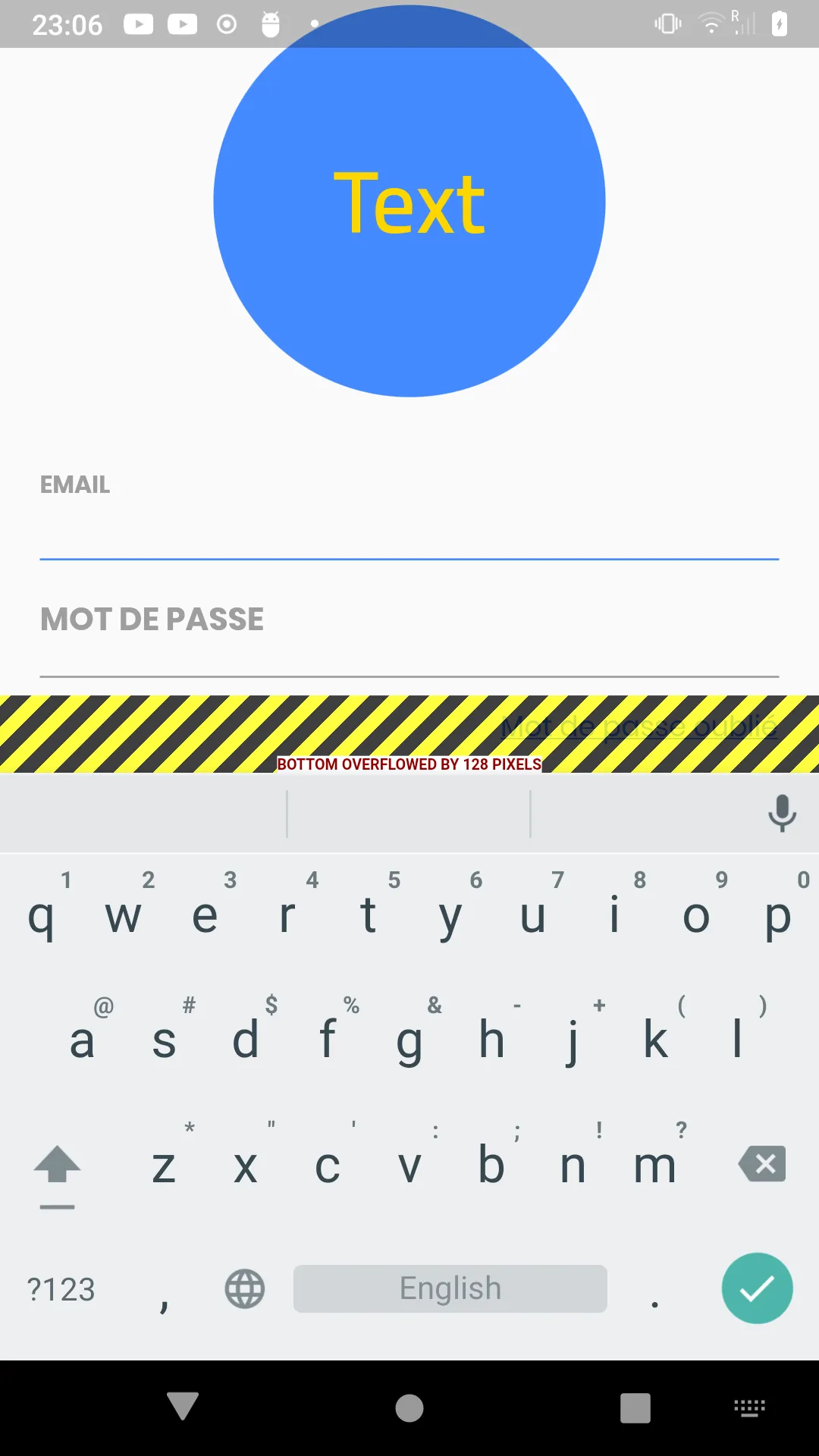Hit the backspace key on the keyboard
Image resolution: width=819 pixels, height=1456 pixels.
(762, 1164)
